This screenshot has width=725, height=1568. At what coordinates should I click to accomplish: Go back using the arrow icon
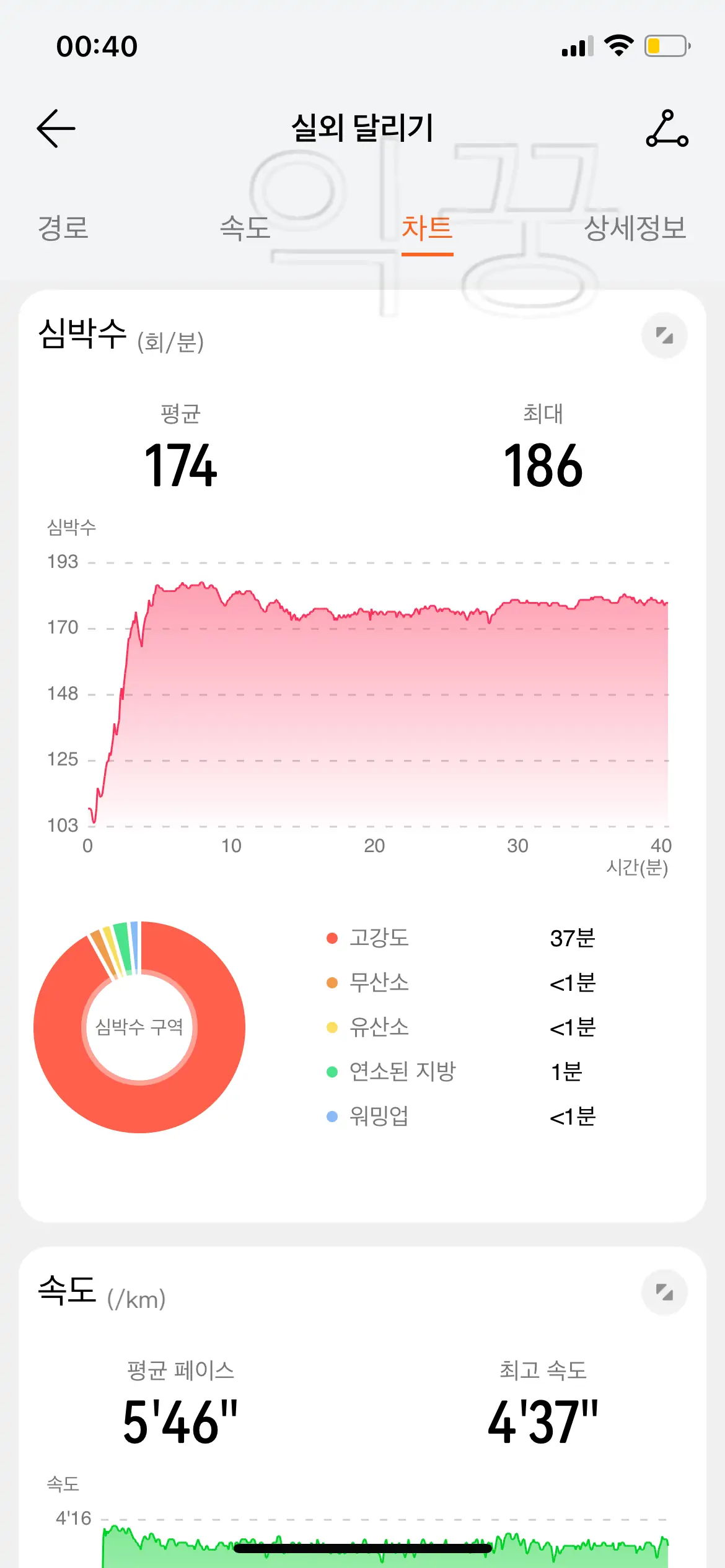[x=56, y=129]
